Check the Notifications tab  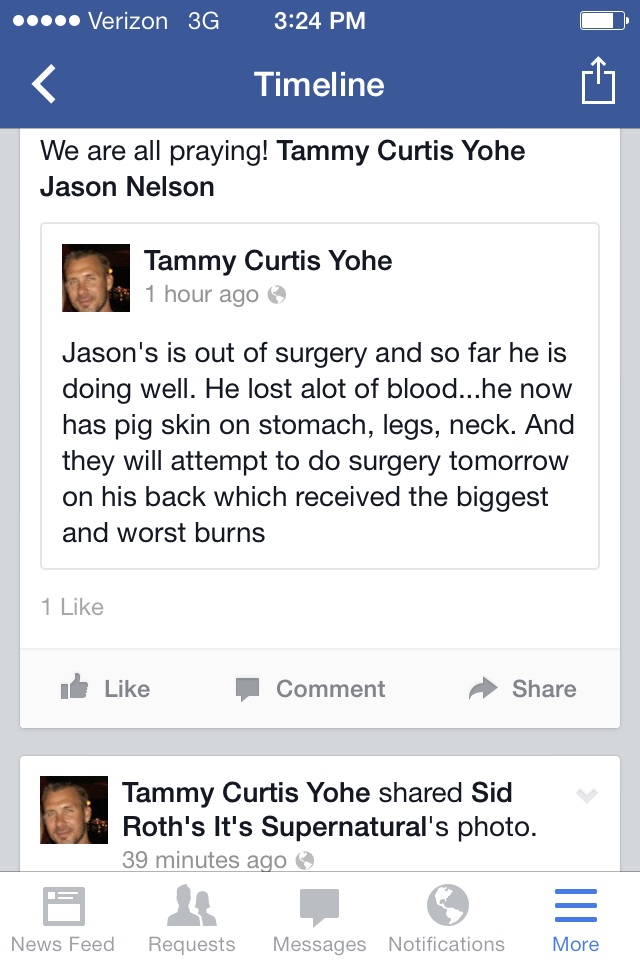tap(447, 920)
